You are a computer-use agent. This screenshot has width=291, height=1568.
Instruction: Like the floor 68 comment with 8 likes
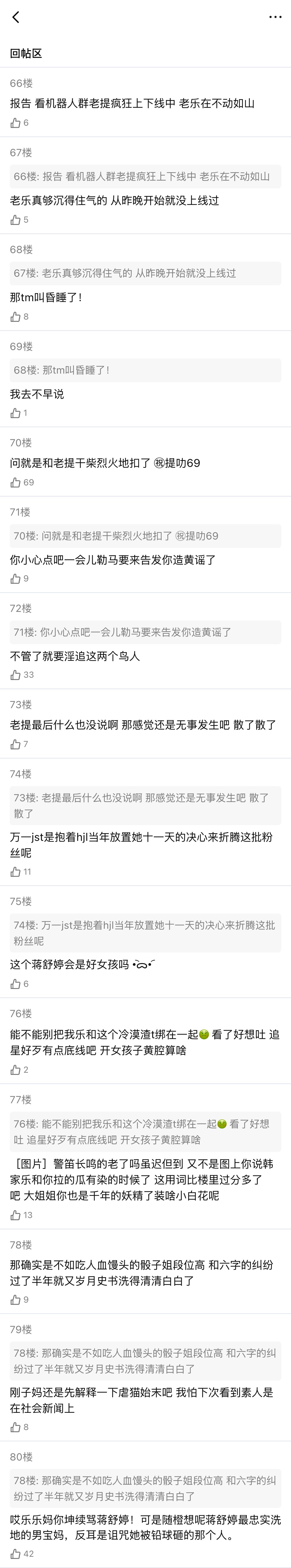tap(16, 316)
